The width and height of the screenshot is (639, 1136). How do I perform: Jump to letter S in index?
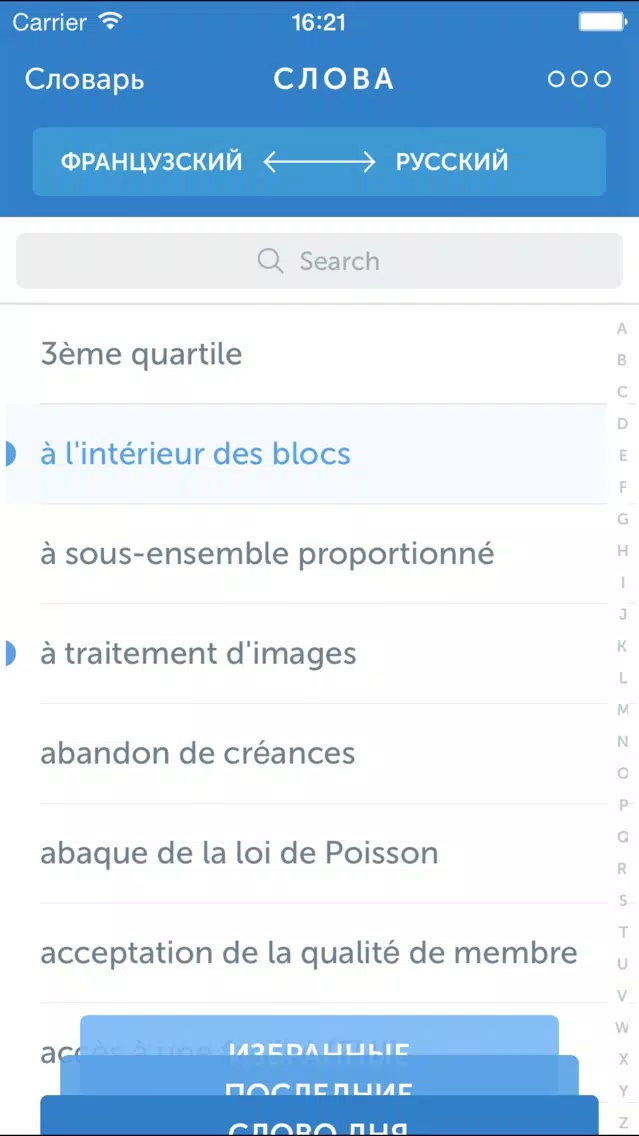point(622,901)
